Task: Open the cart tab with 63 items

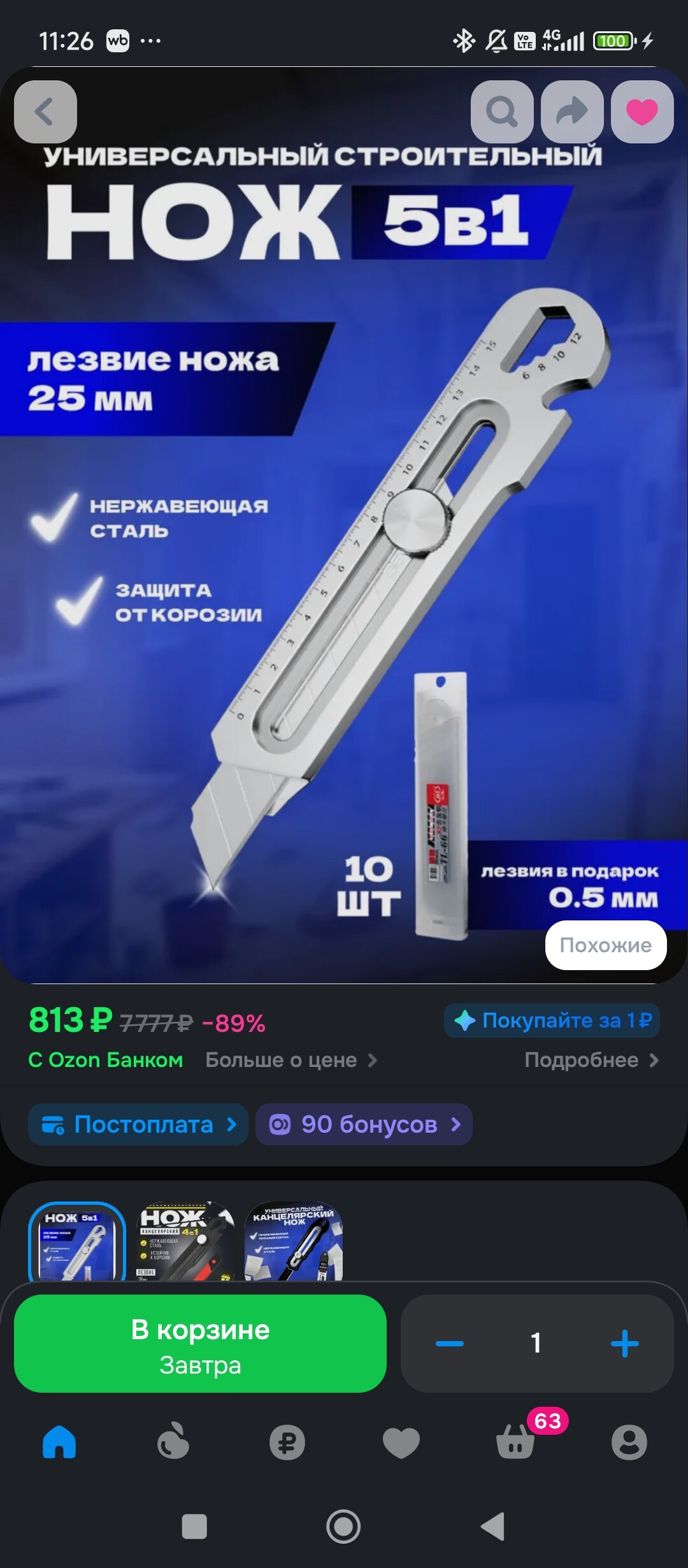Action: click(x=516, y=1442)
